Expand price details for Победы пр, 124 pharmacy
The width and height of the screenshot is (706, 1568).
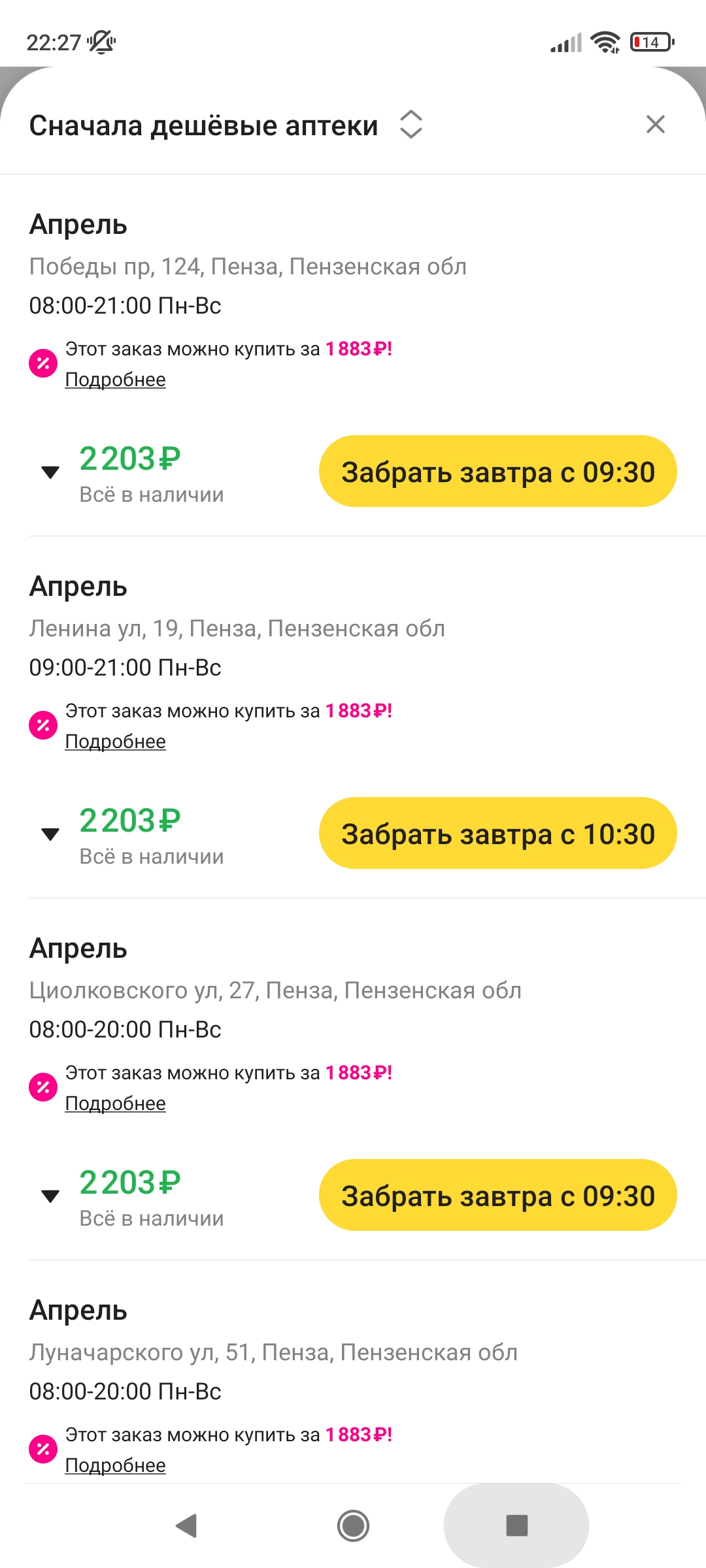tap(50, 472)
